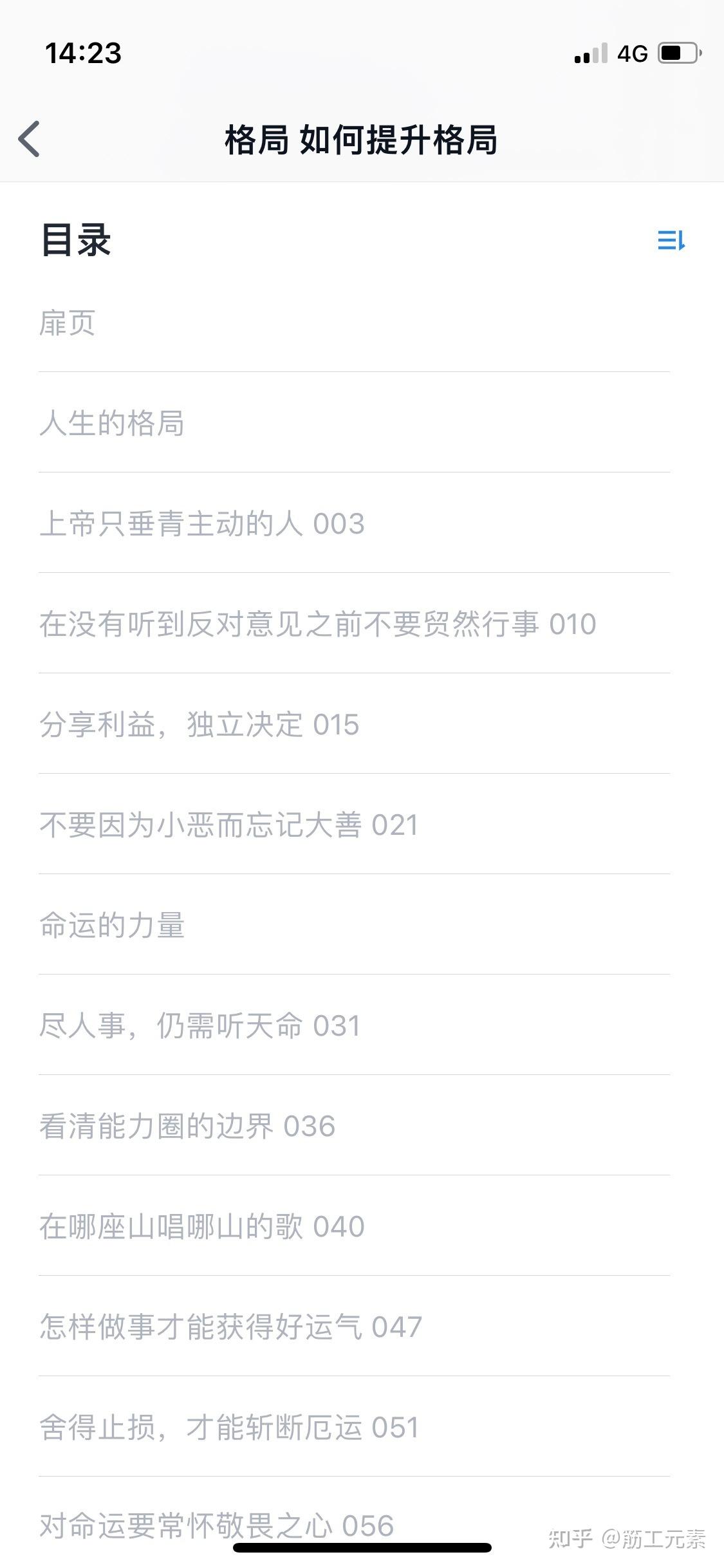Open 不要因为小恶而忘记大善 021
Screen dimensions: 724x1568
coord(229,825)
